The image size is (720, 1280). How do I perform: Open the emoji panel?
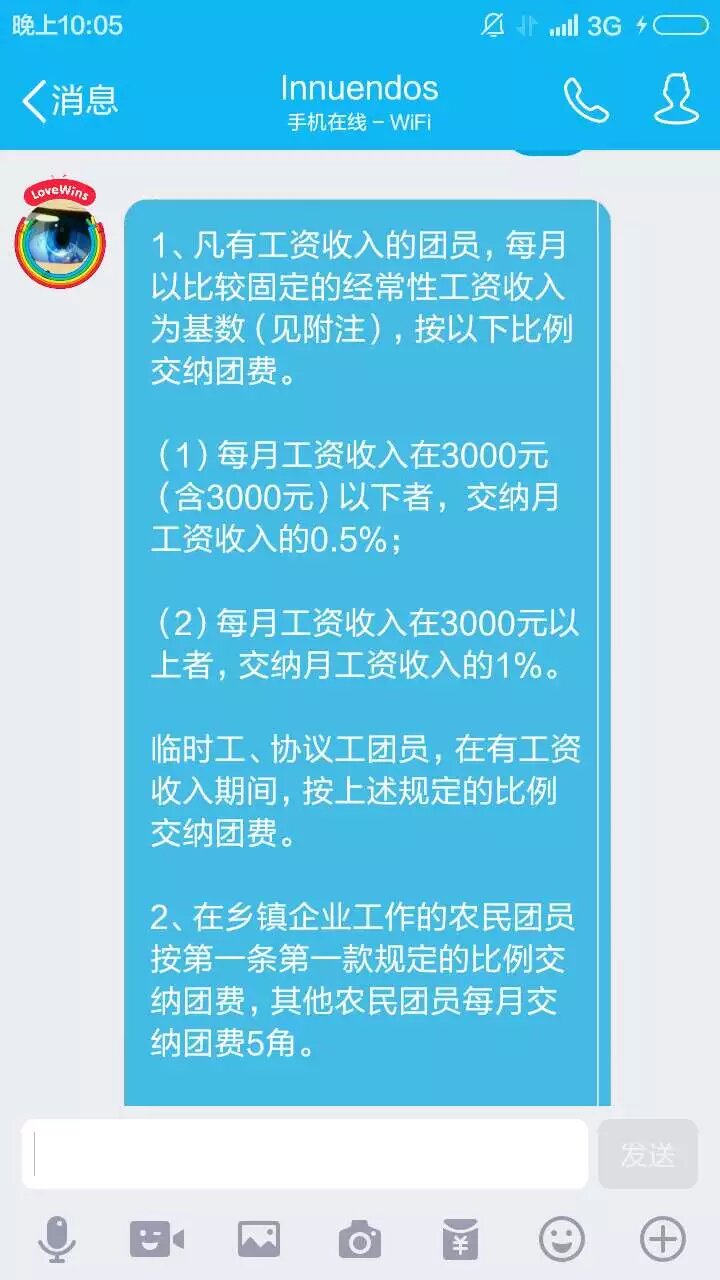point(561,1240)
